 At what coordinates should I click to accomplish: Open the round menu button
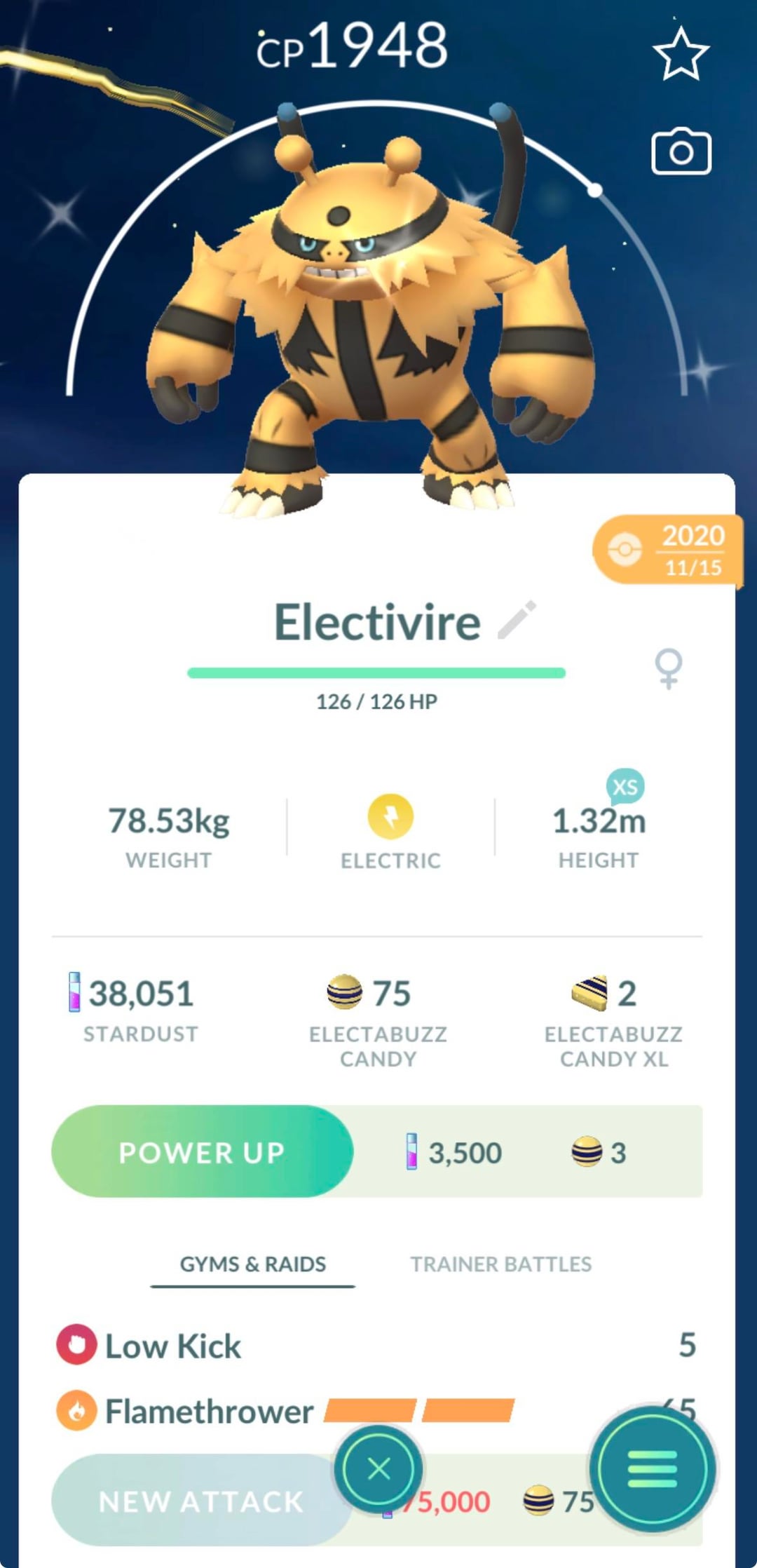(652, 1468)
